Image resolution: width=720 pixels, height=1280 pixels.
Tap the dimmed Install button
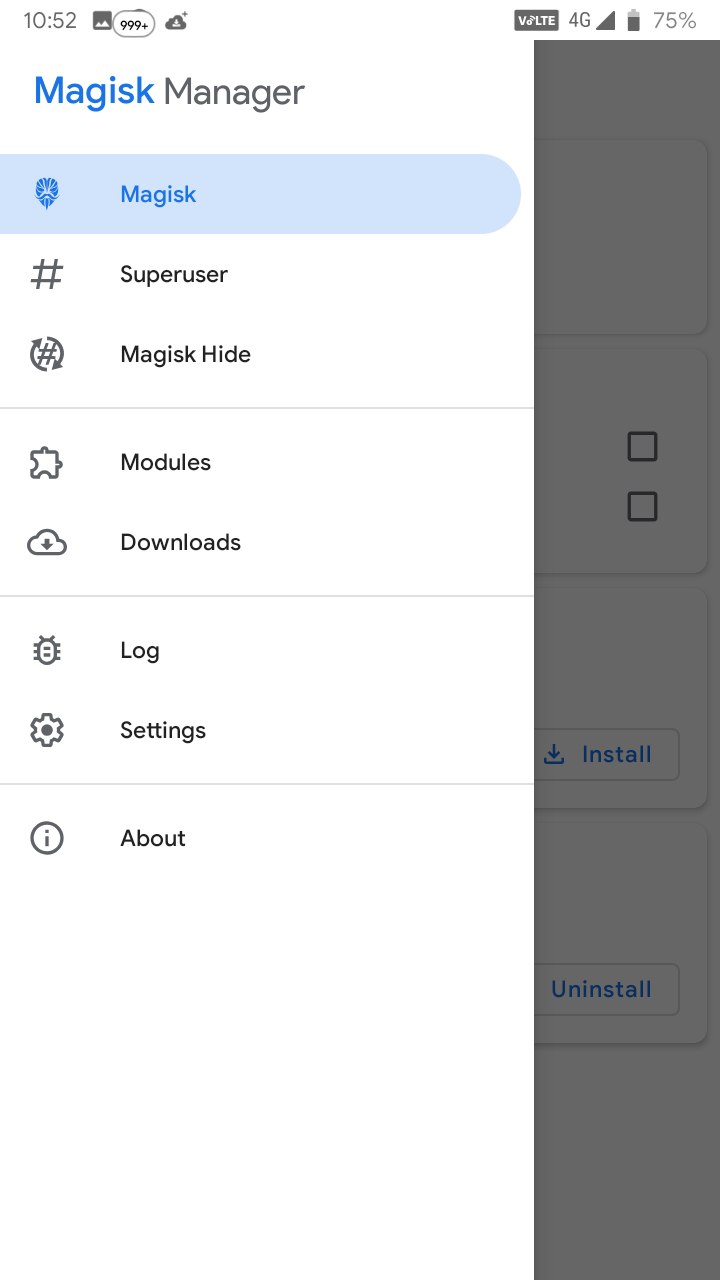point(607,754)
